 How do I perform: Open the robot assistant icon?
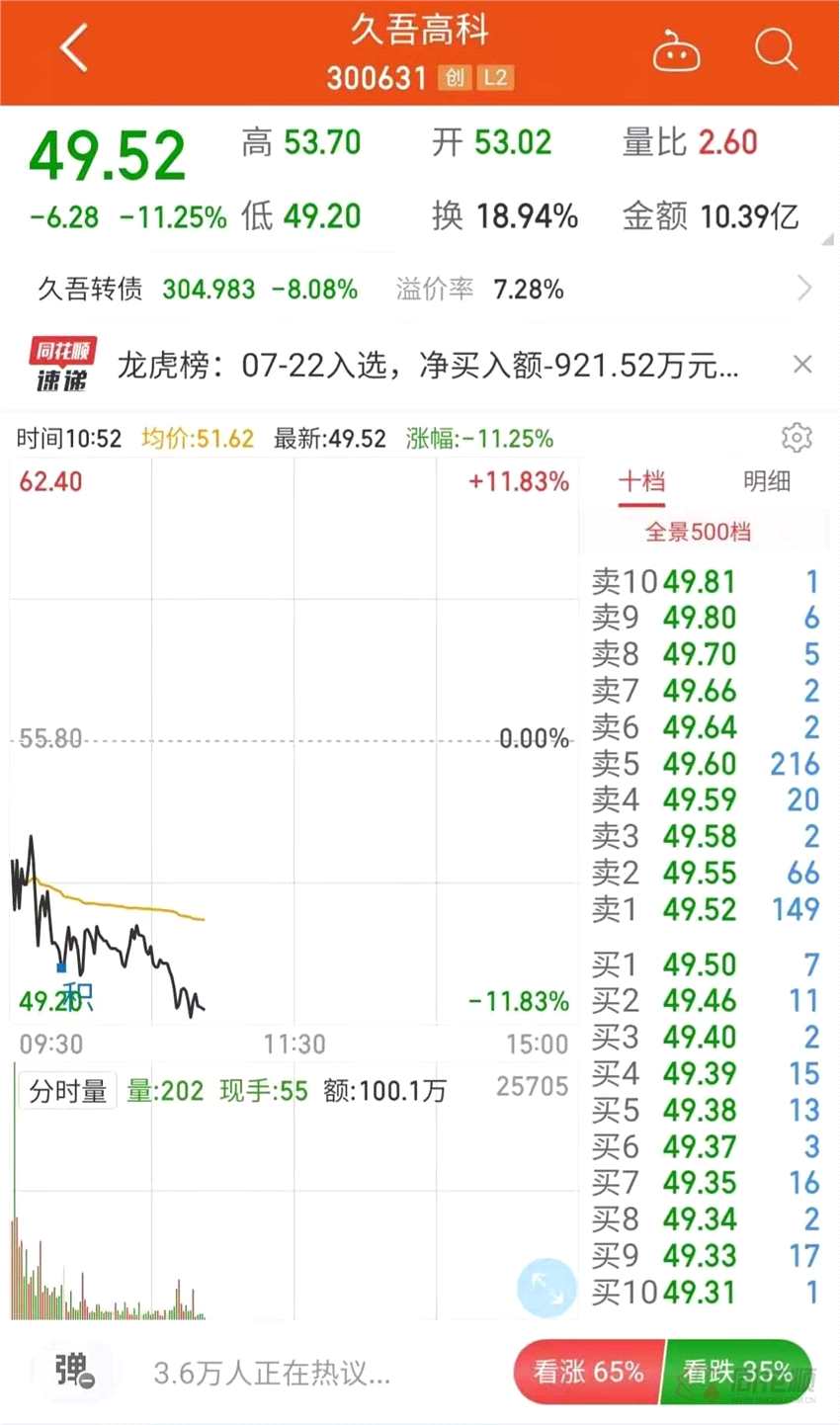click(x=676, y=50)
